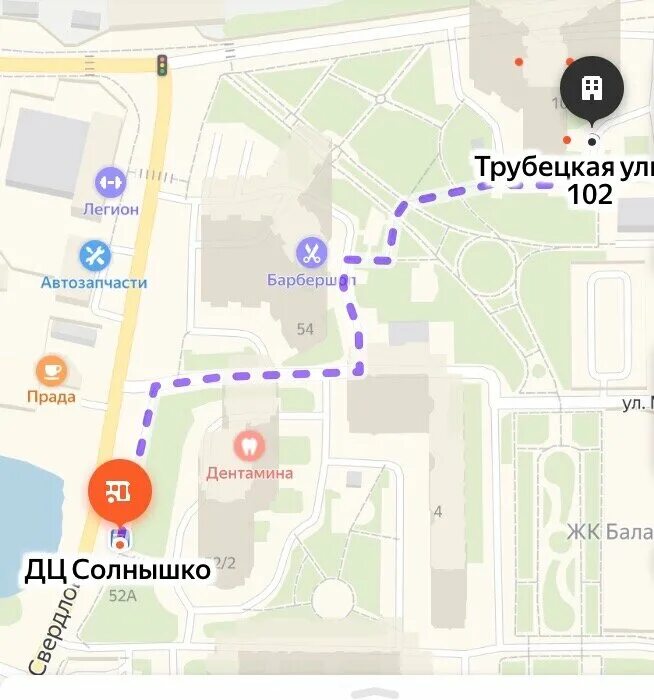Screen dimensions: 654x700
Task: Select the ДЦ Солнышко route start pin
Action: pos(120,491)
